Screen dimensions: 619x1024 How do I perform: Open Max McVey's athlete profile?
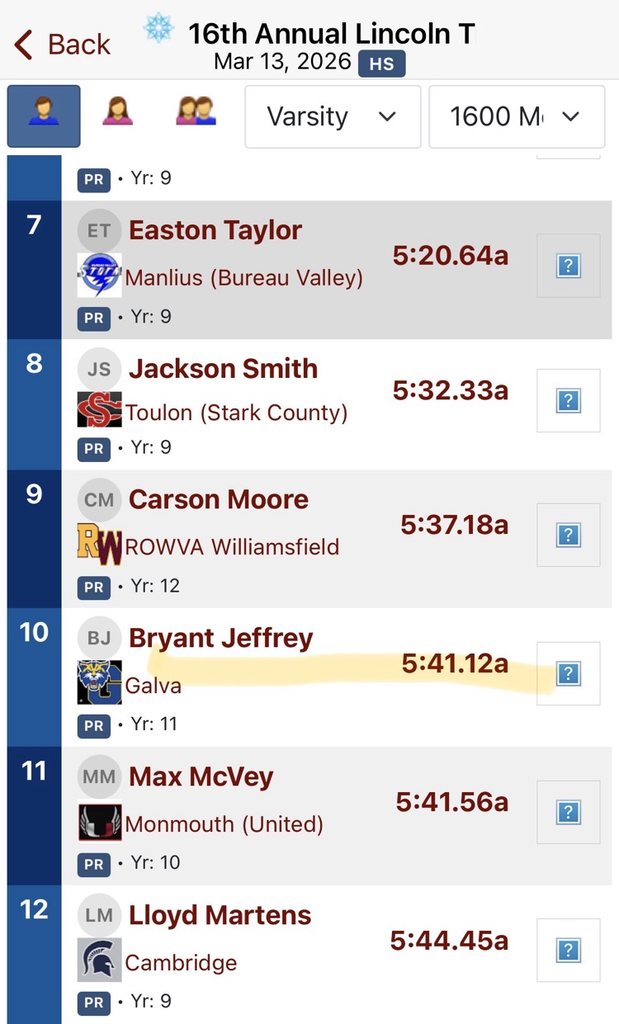click(x=200, y=777)
